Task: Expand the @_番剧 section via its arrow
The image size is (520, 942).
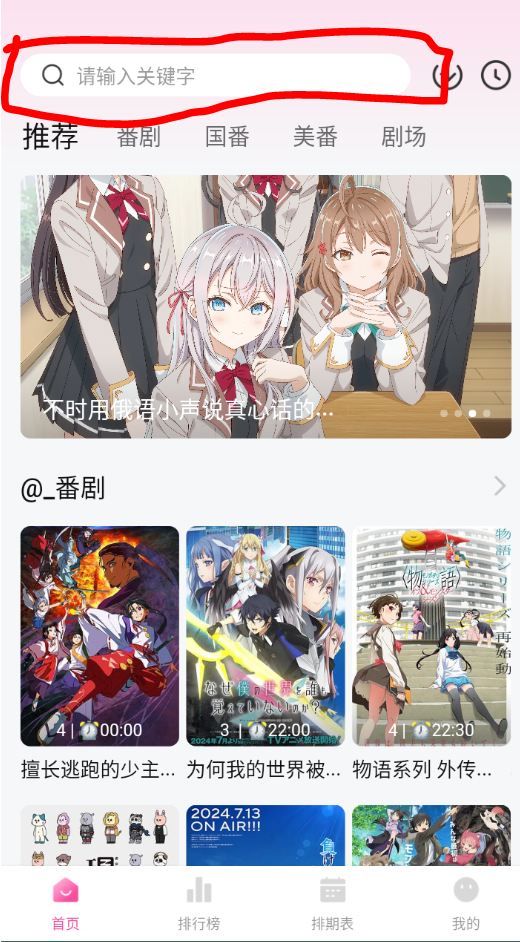Action: (x=500, y=486)
